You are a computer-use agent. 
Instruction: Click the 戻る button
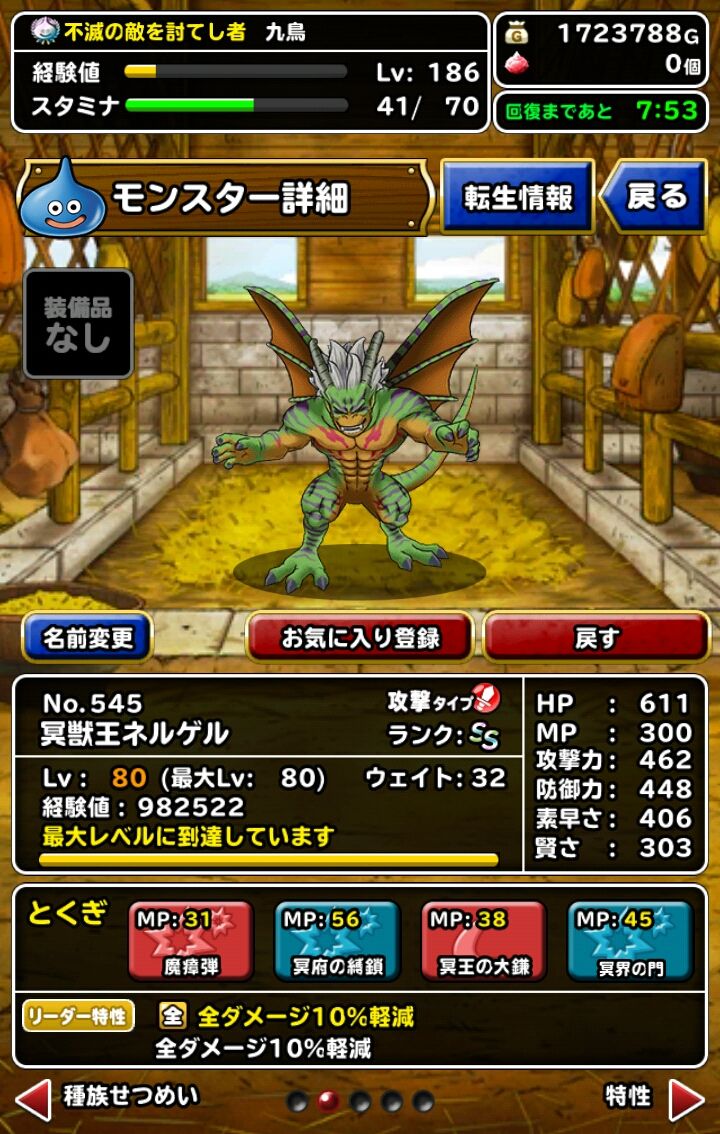[655, 199]
